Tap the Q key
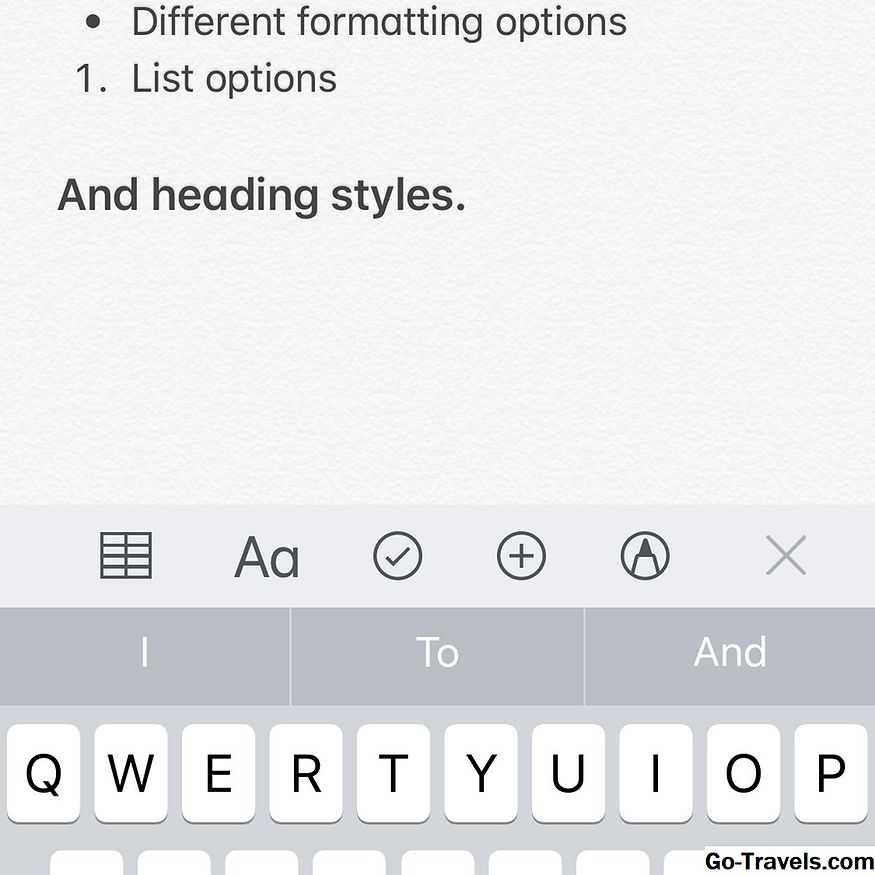 [43, 773]
